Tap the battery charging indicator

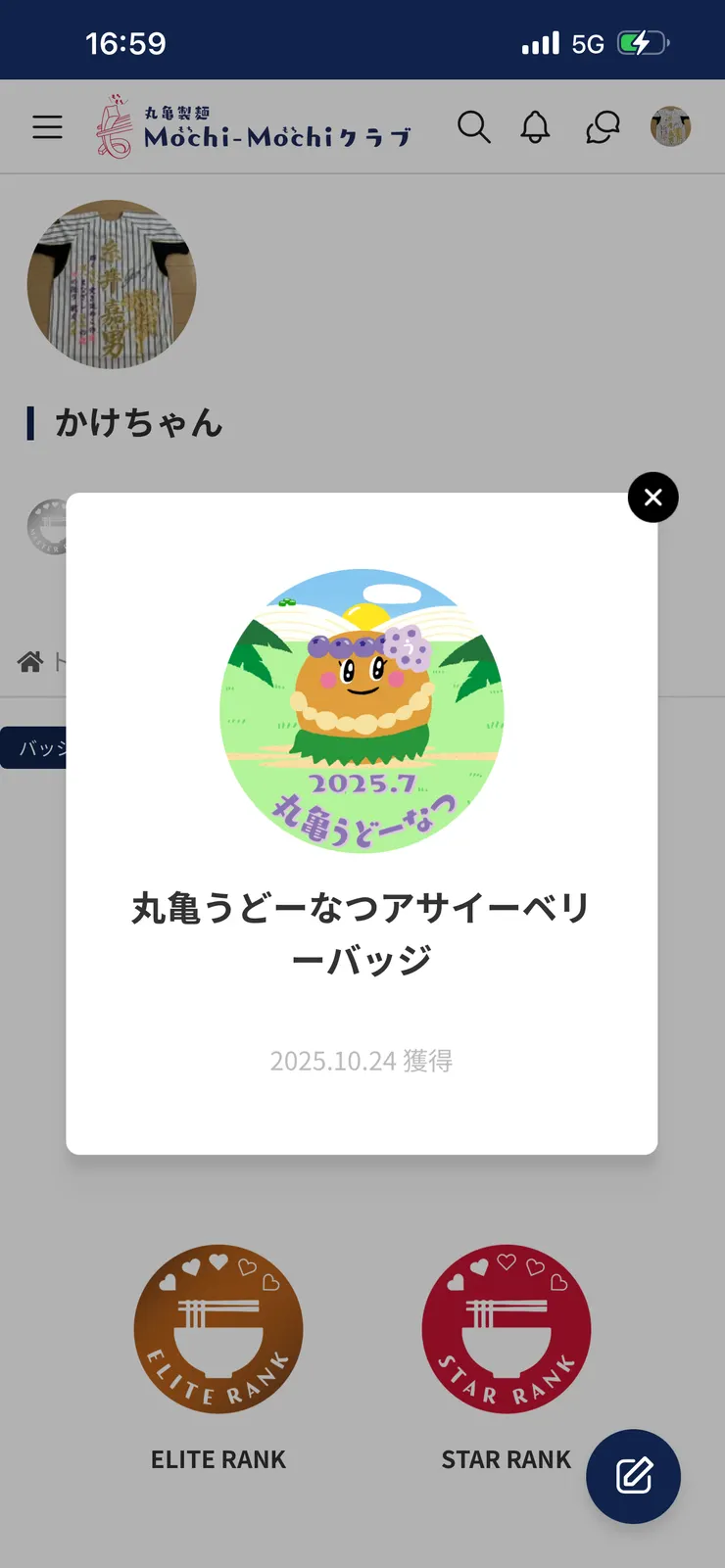pyautogui.click(x=642, y=43)
